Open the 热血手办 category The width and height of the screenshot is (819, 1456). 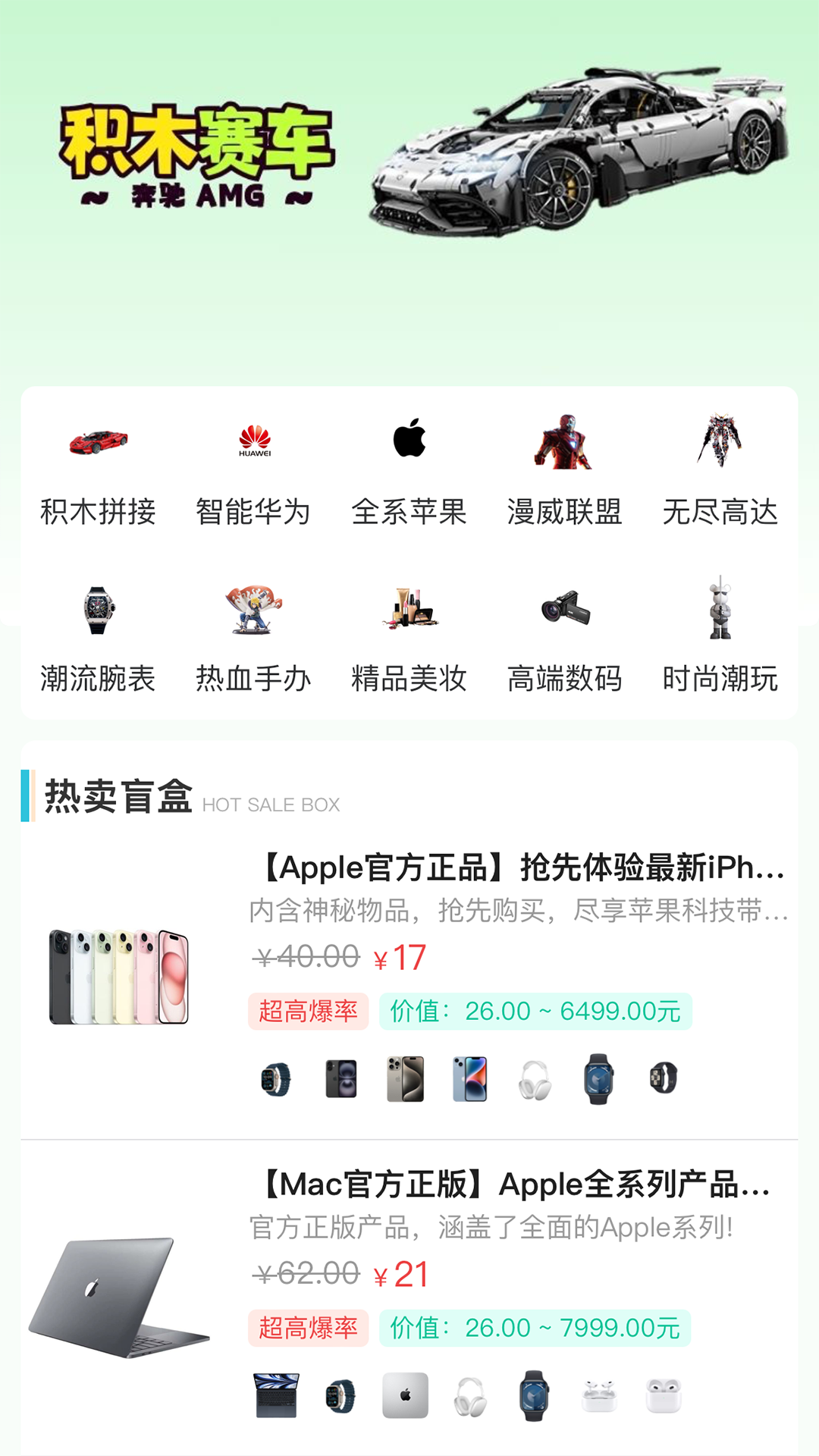coord(253,637)
